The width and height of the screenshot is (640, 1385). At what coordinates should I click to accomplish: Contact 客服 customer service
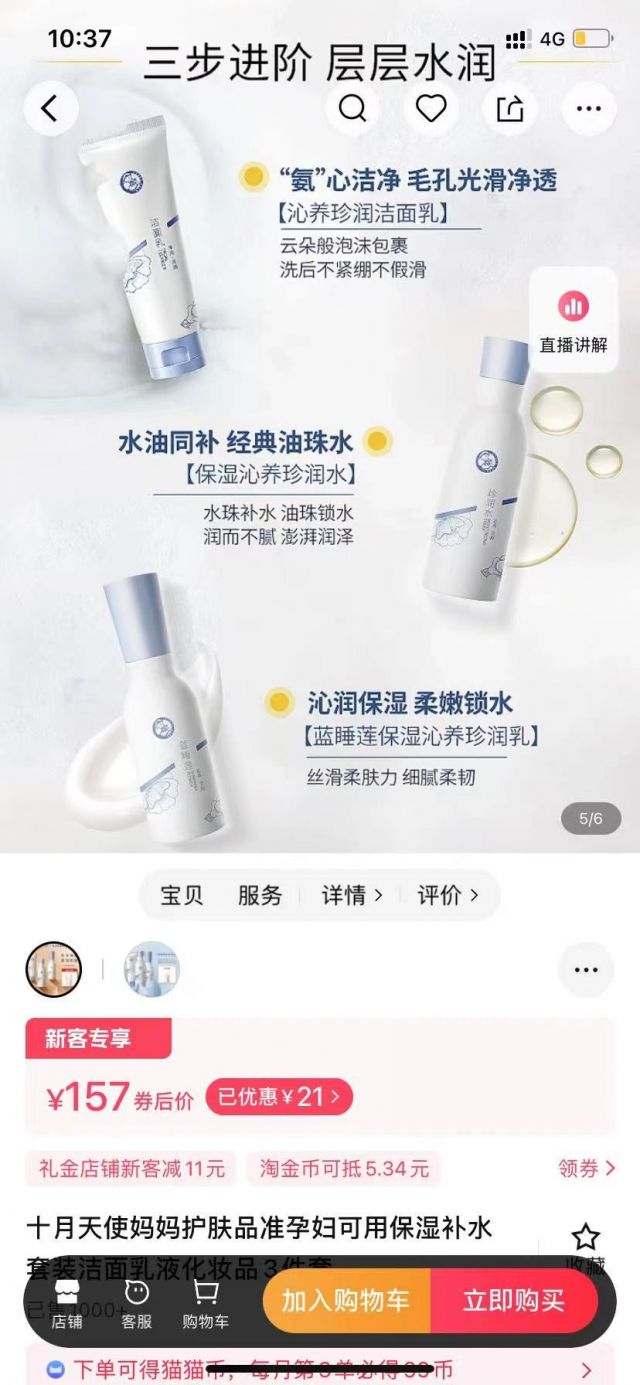click(x=137, y=1303)
